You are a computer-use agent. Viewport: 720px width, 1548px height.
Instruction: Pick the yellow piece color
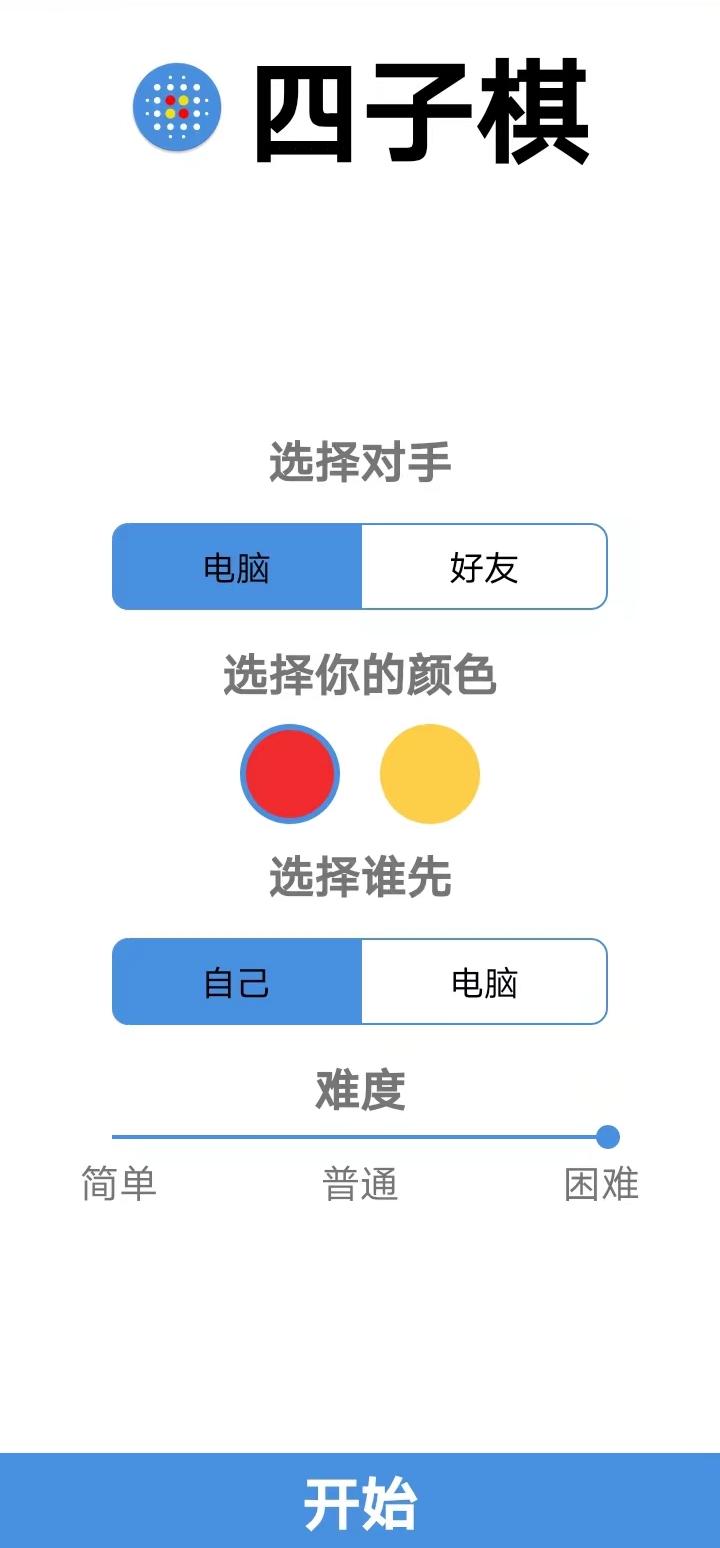point(430,774)
